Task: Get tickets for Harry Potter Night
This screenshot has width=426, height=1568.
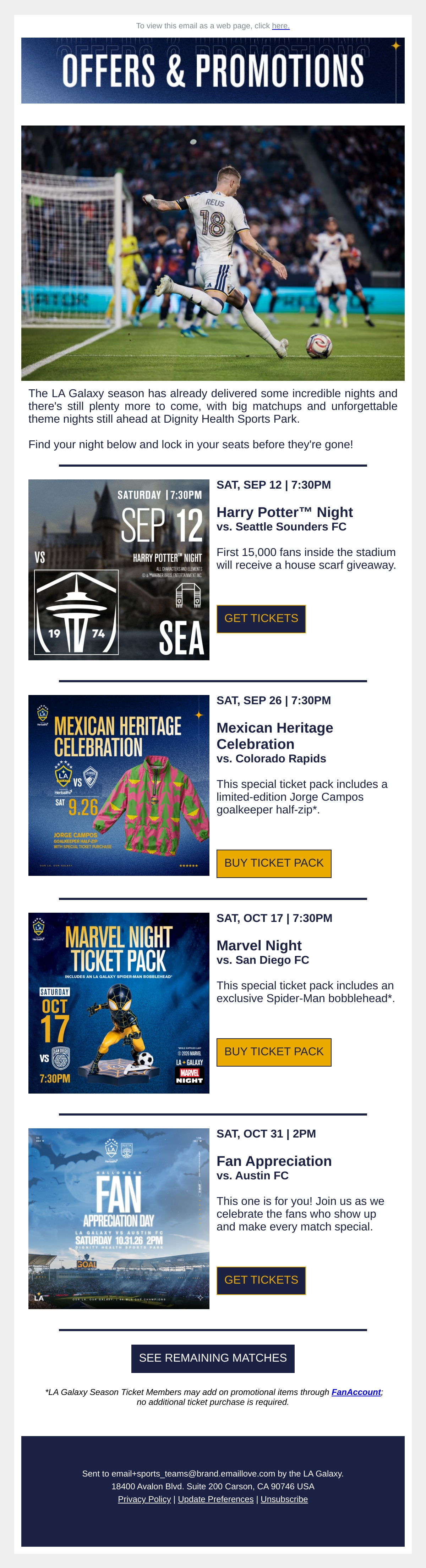Action: coord(261,618)
